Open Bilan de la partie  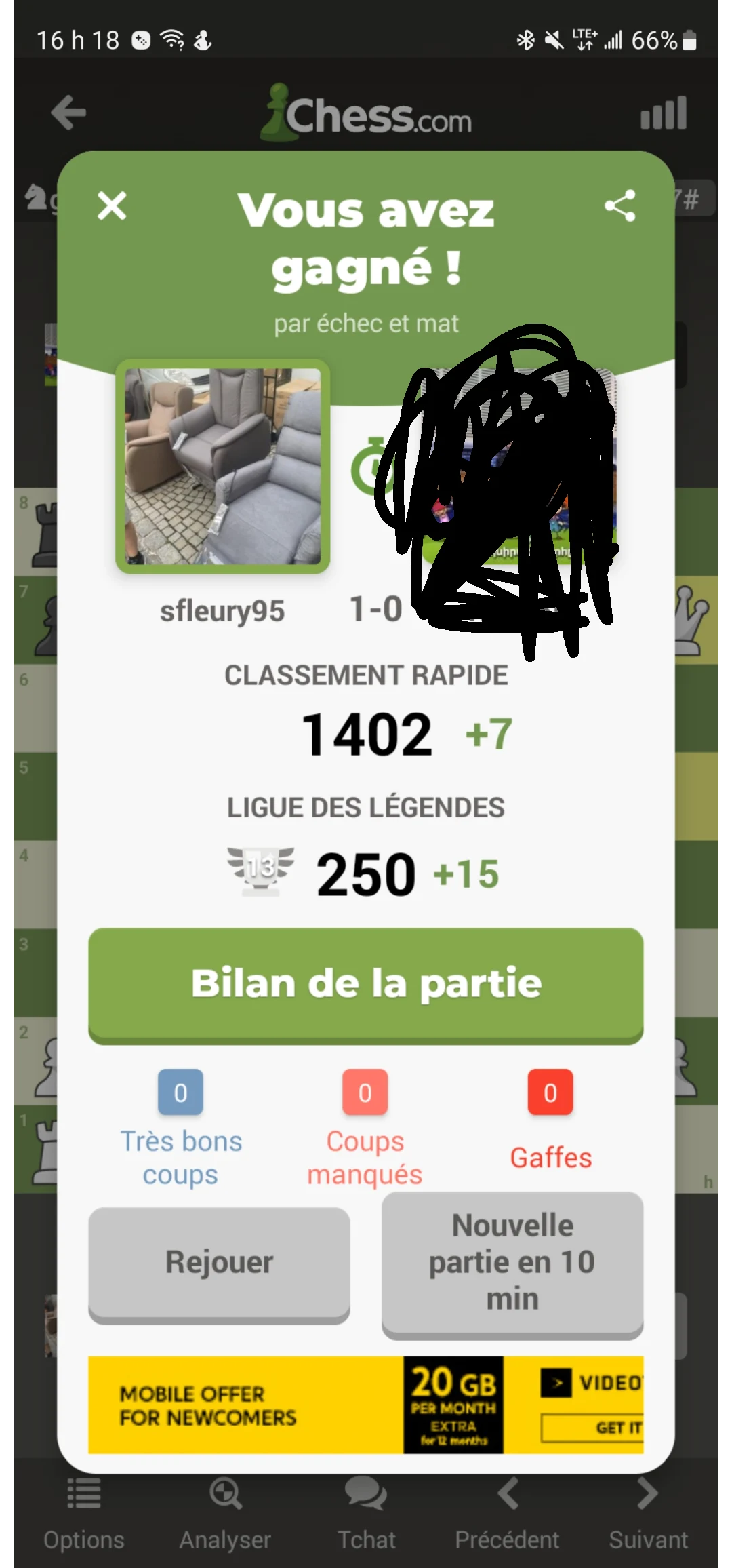point(365,984)
